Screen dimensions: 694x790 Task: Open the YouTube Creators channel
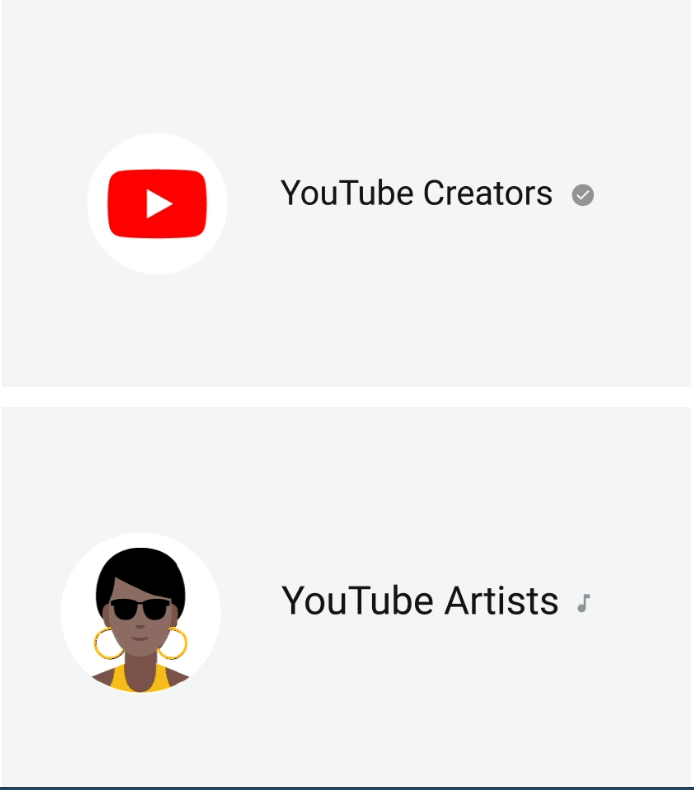click(x=416, y=194)
